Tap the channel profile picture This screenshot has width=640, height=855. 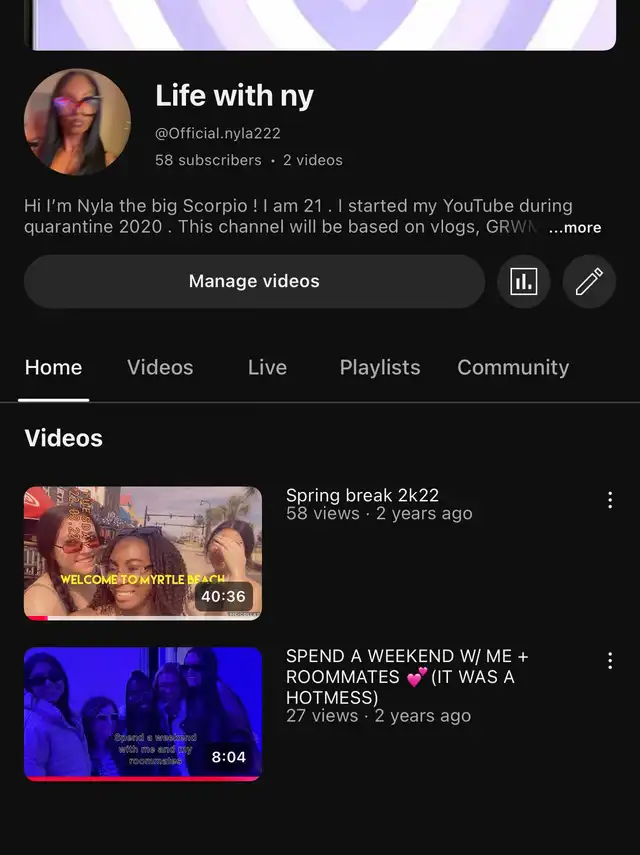coord(77,122)
